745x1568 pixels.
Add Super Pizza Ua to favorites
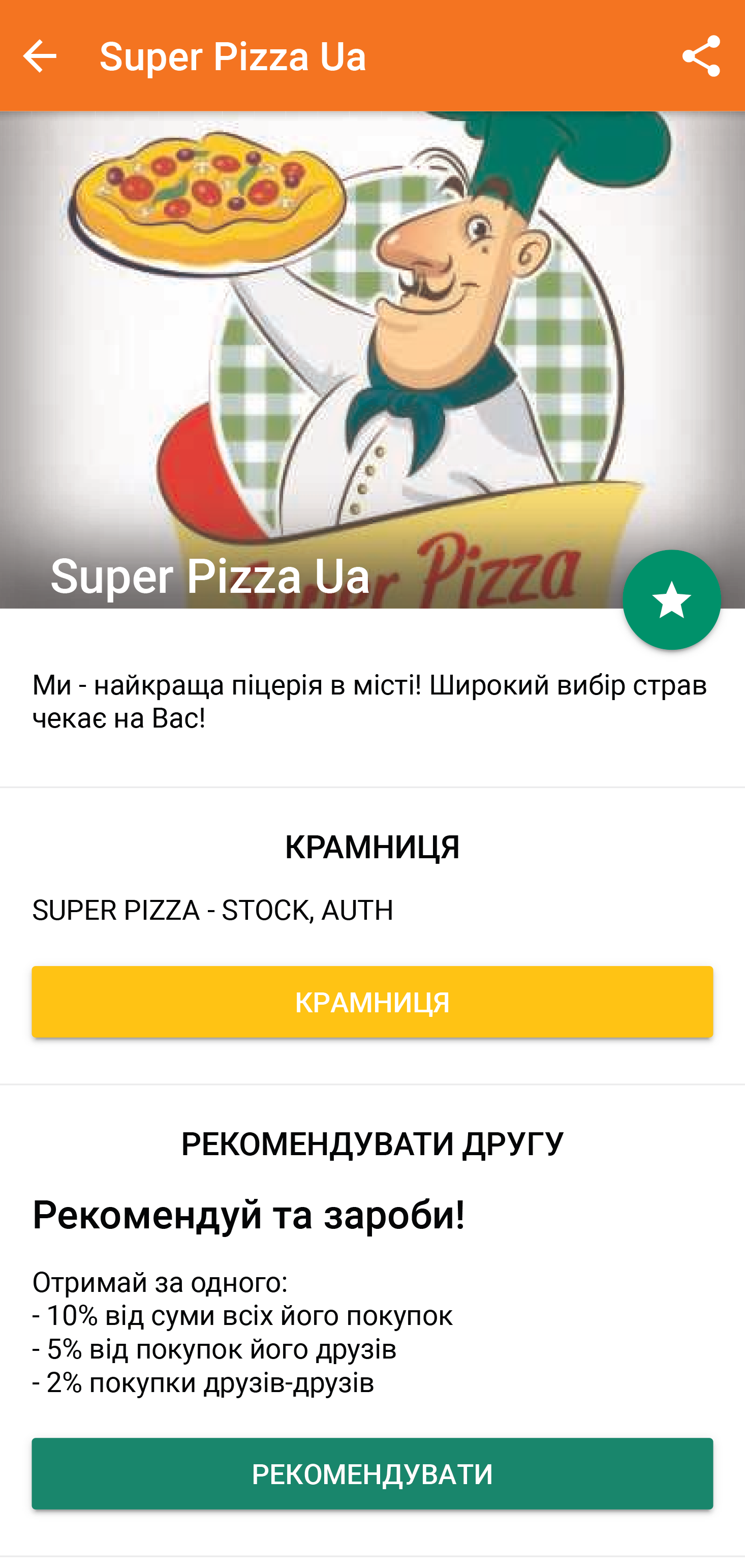[671, 599]
